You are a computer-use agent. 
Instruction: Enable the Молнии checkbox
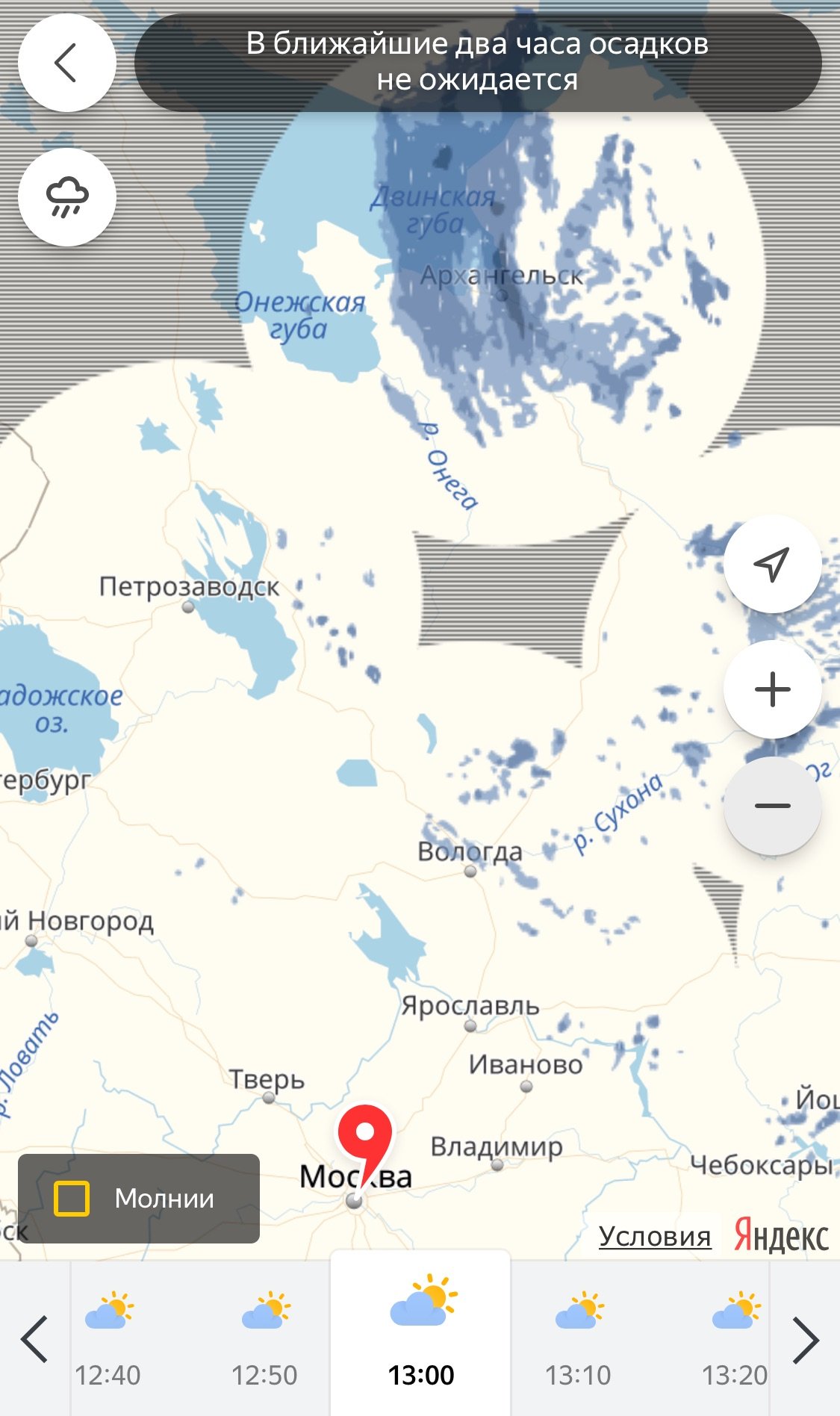point(72,1199)
